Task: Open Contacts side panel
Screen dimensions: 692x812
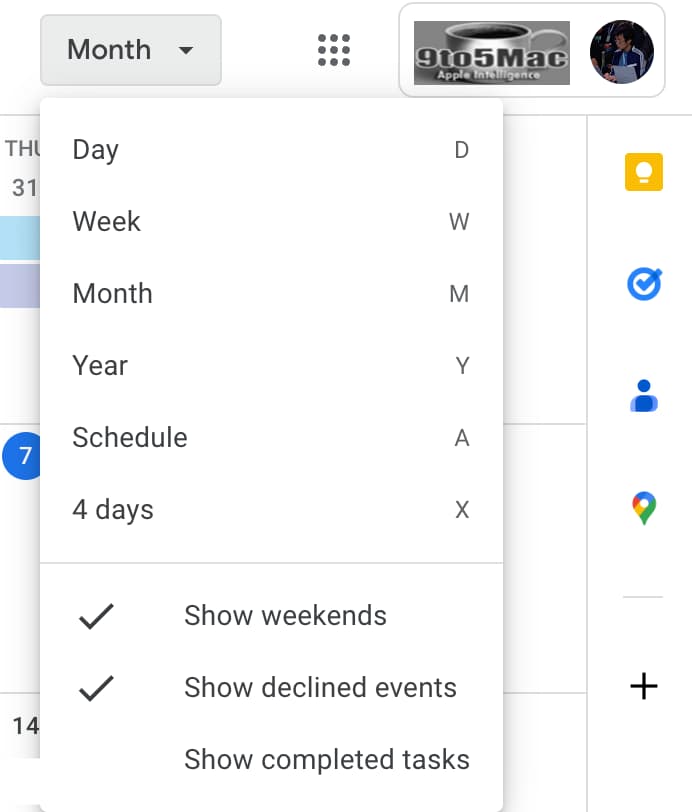Action: coord(643,396)
